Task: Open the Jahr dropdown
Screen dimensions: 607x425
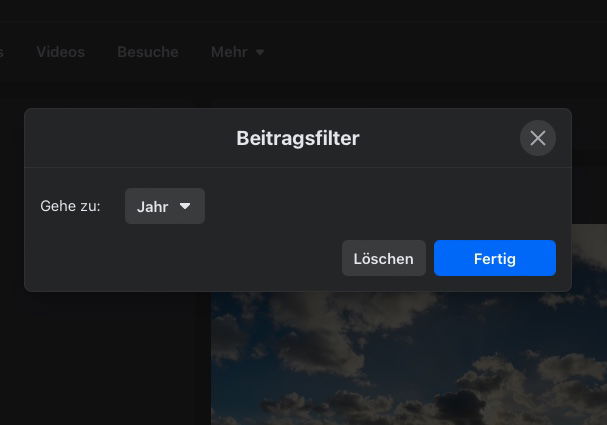Action: 164,206
